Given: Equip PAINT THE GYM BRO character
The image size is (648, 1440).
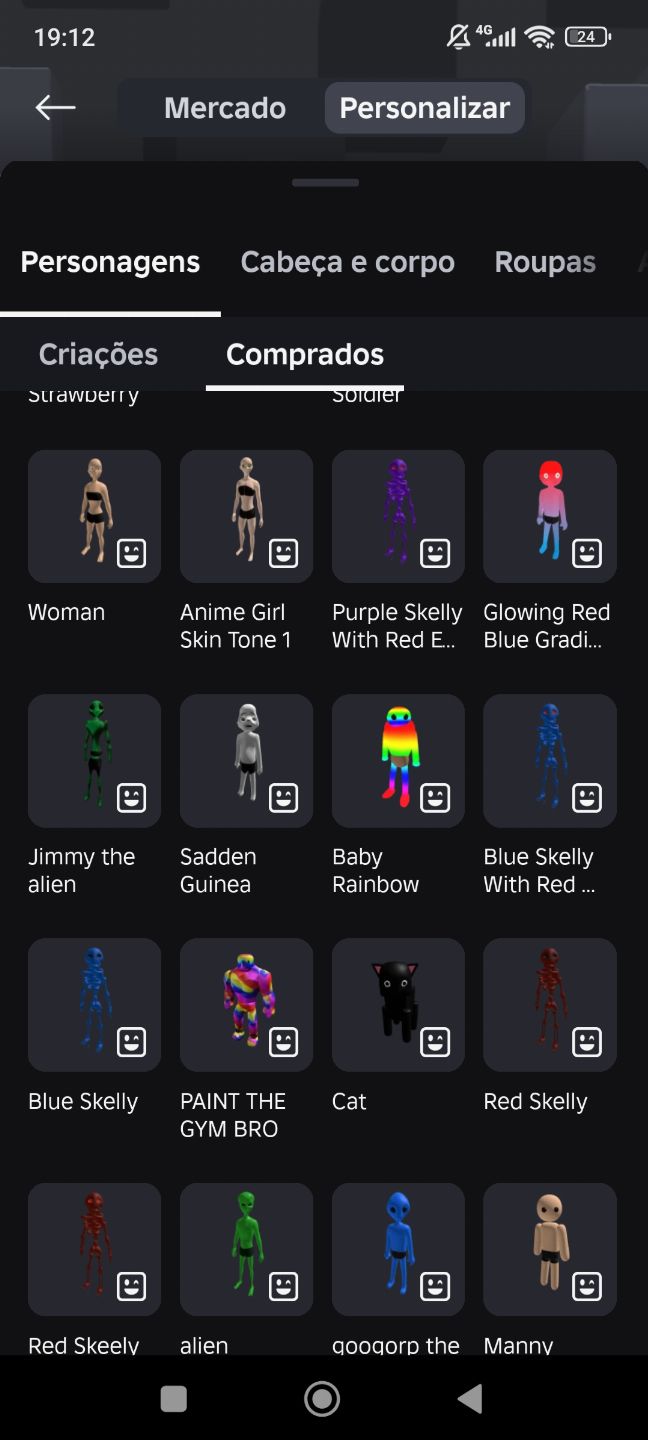Looking at the screenshot, I should click(246, 1005).
